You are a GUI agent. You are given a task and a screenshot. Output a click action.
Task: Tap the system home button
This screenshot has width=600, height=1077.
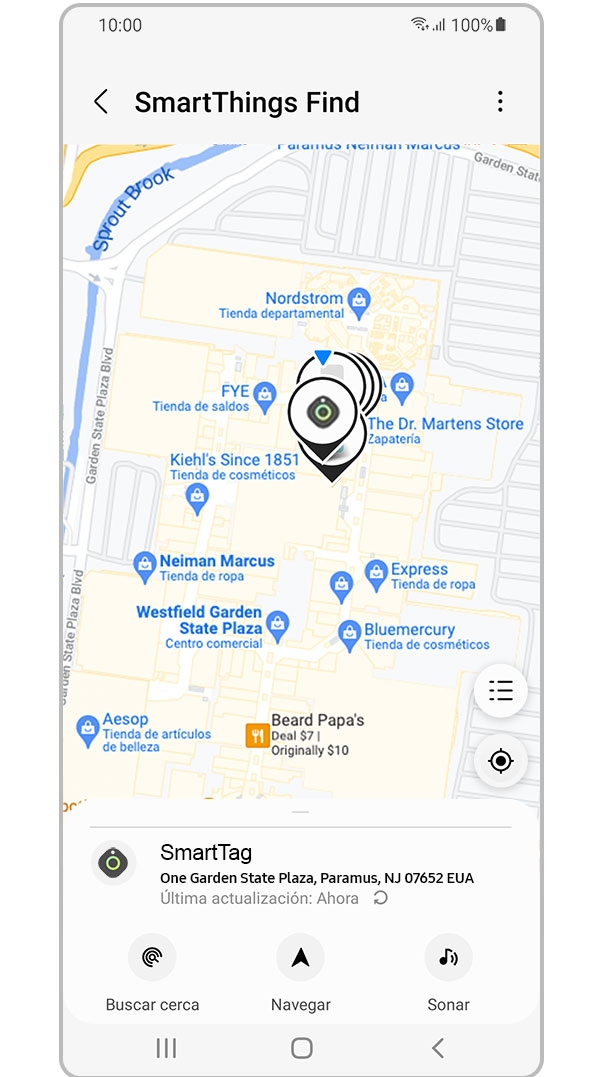pos(301,1048)
